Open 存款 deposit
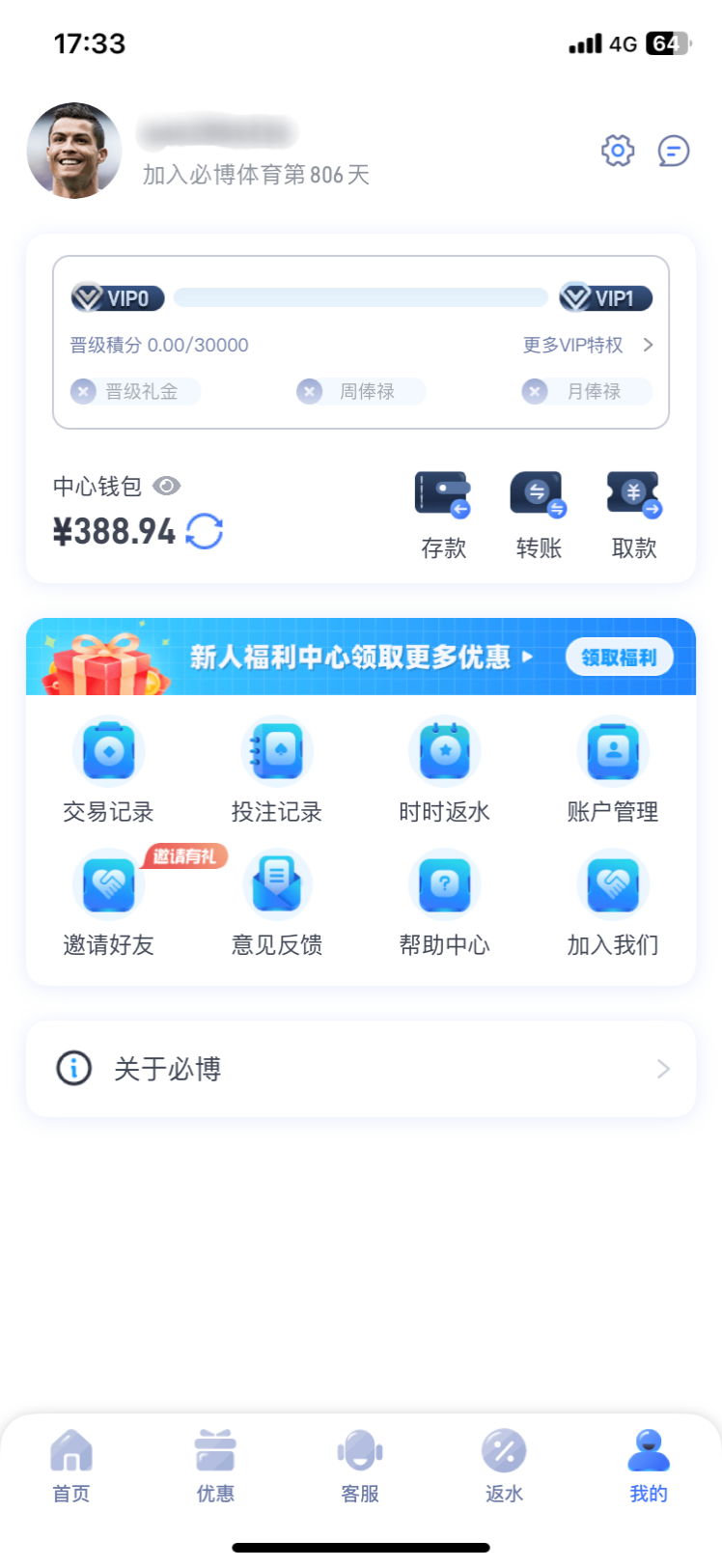Viewport: 722px width, 1568px height. pyautogui.click(x=443, y=514)
